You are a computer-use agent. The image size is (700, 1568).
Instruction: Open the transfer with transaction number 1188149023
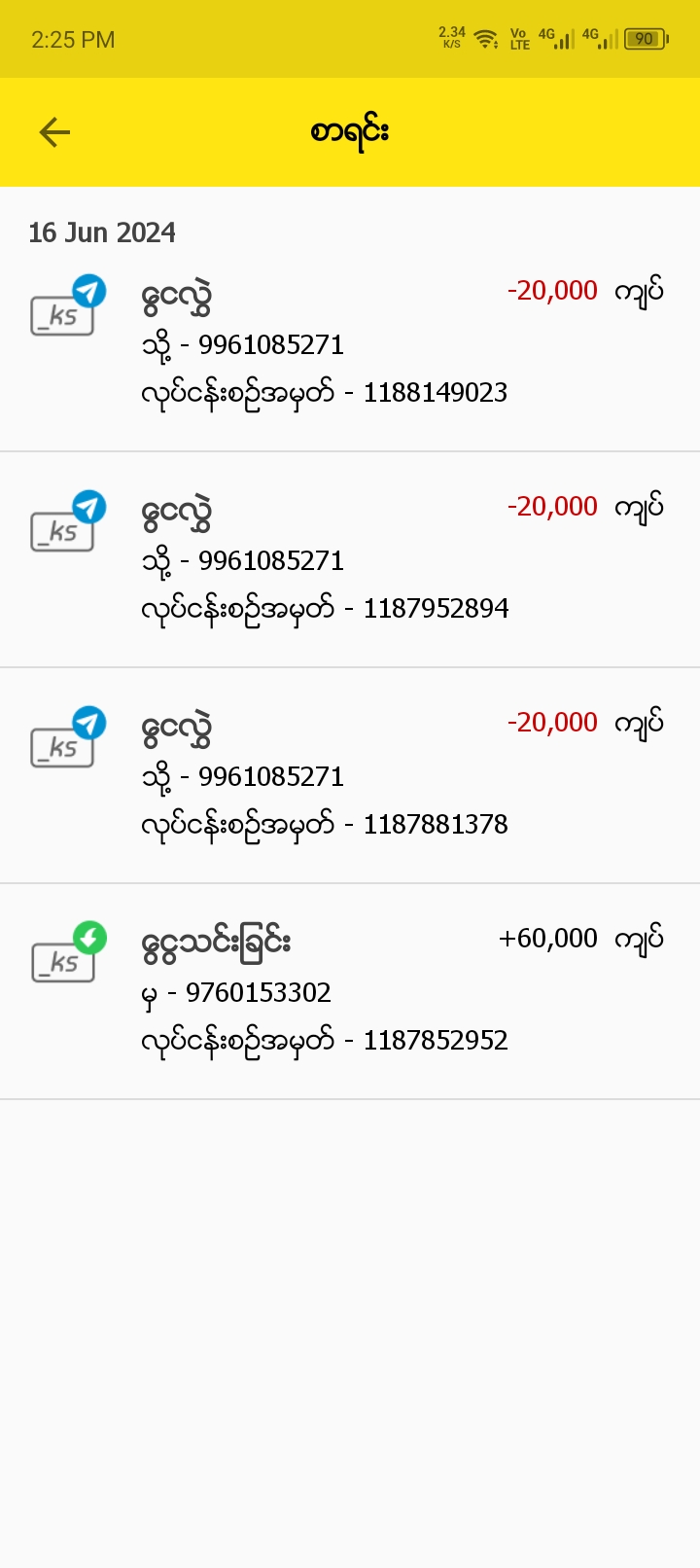click(x=350, y=342)
